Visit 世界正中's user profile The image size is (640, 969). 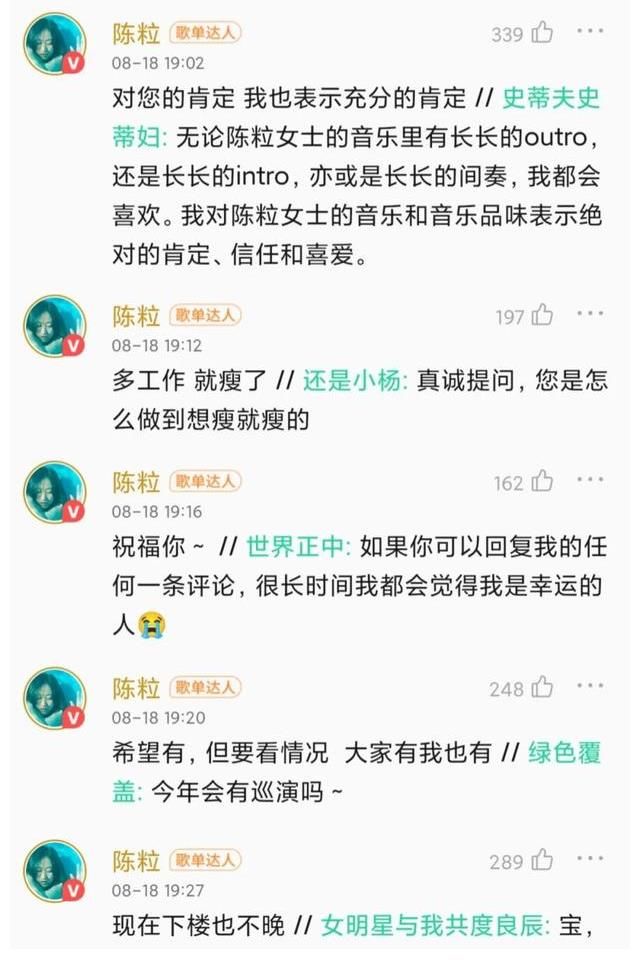[298, 547]
